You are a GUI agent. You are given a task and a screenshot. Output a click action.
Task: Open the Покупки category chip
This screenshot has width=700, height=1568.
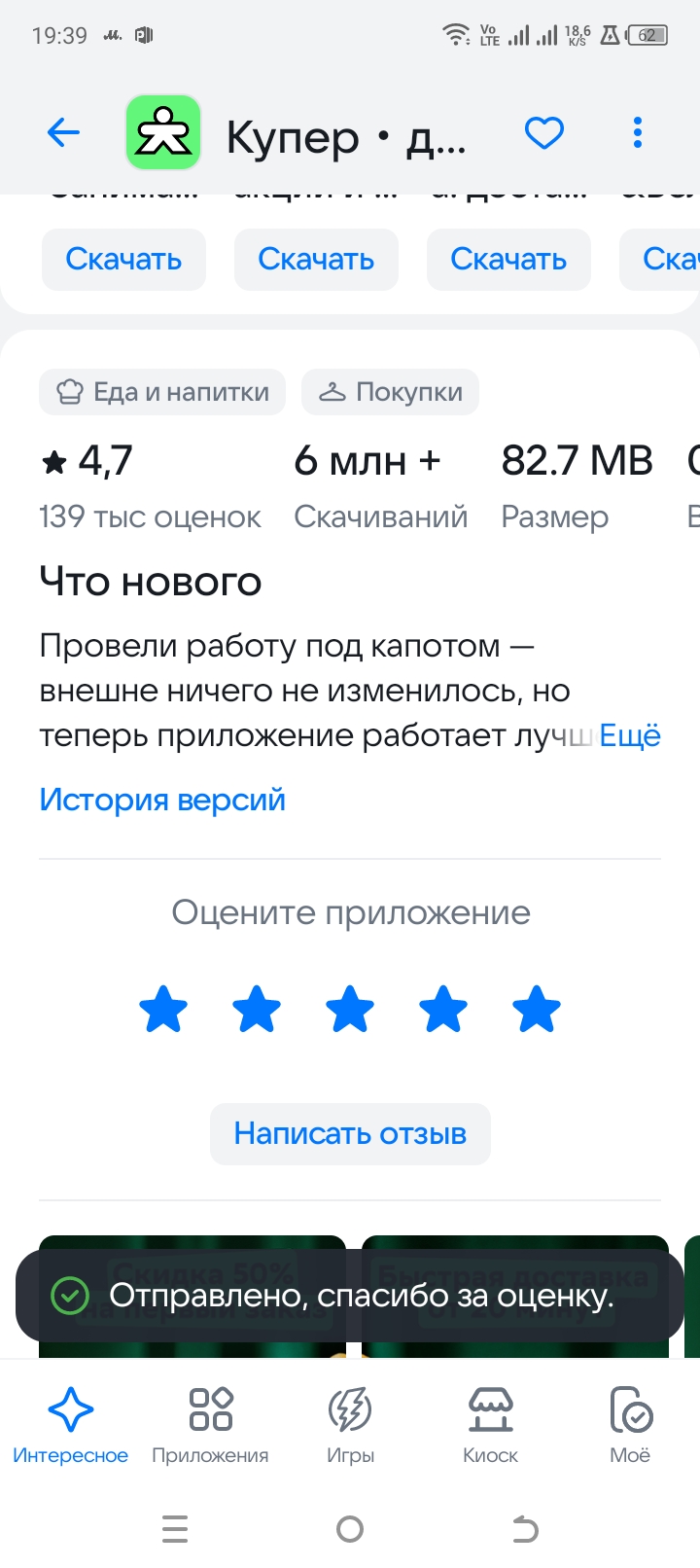(390, 392)
